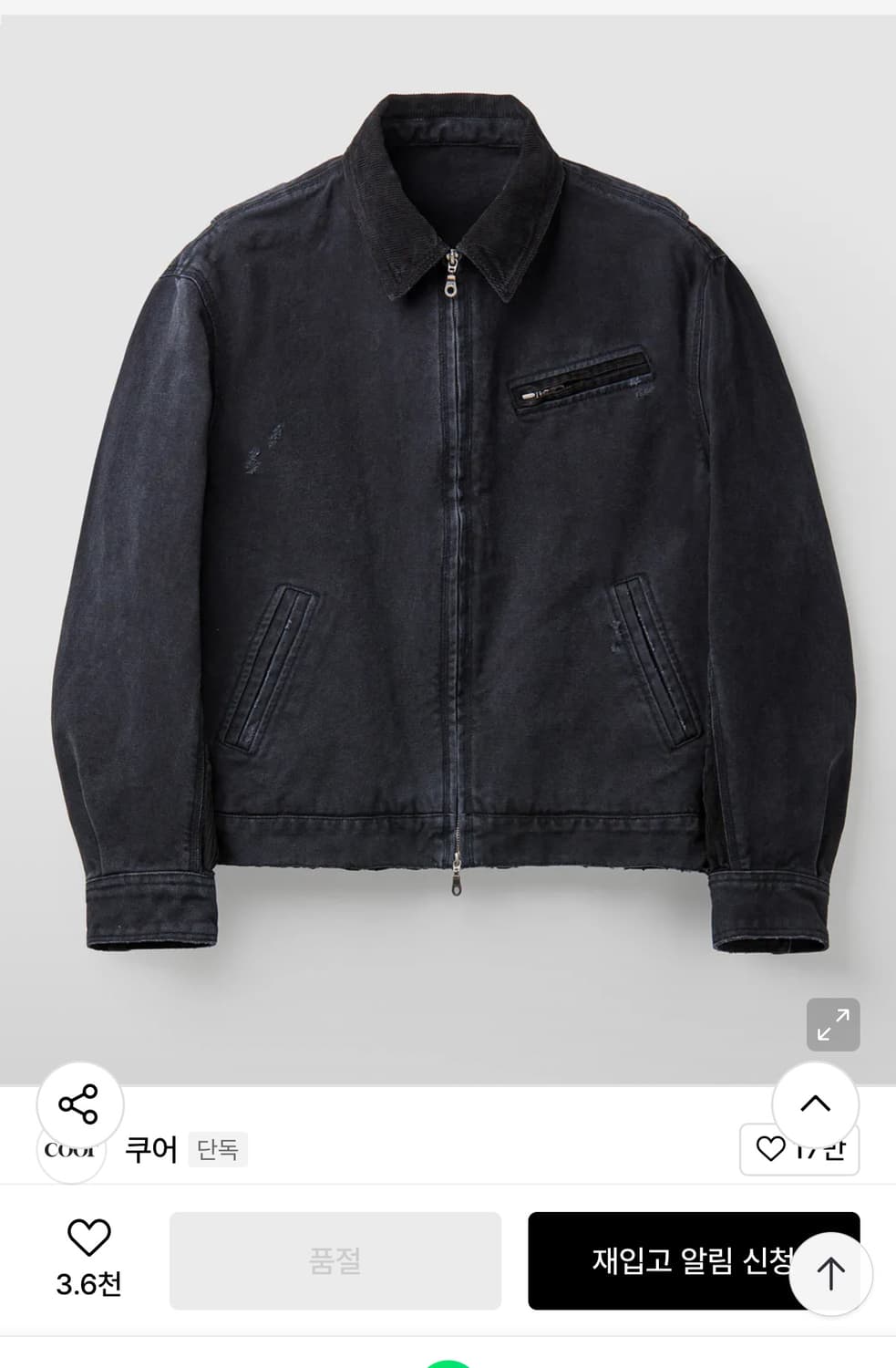
Task: Share this product
Action: click(79, 1104)
